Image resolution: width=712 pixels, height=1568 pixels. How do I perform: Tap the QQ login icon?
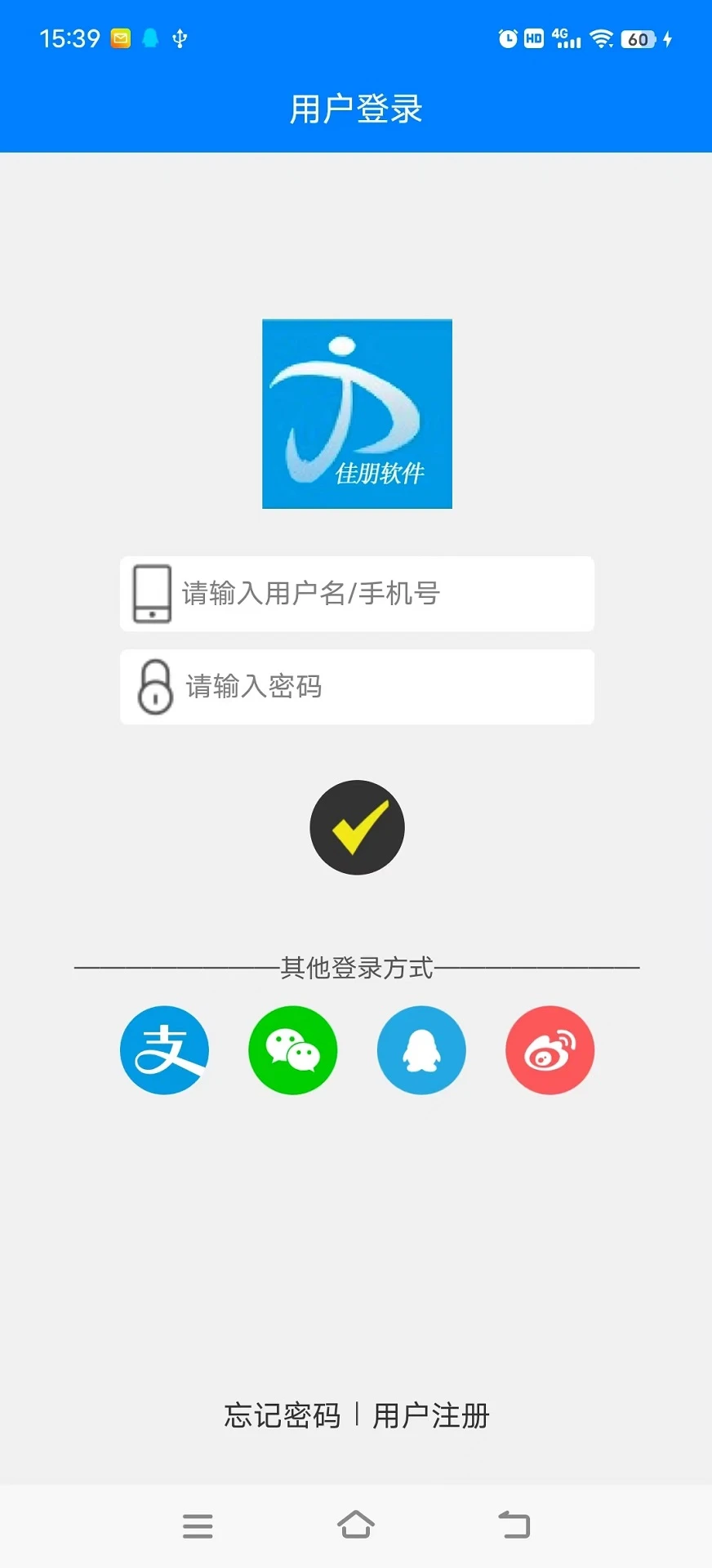[421, 1050]
